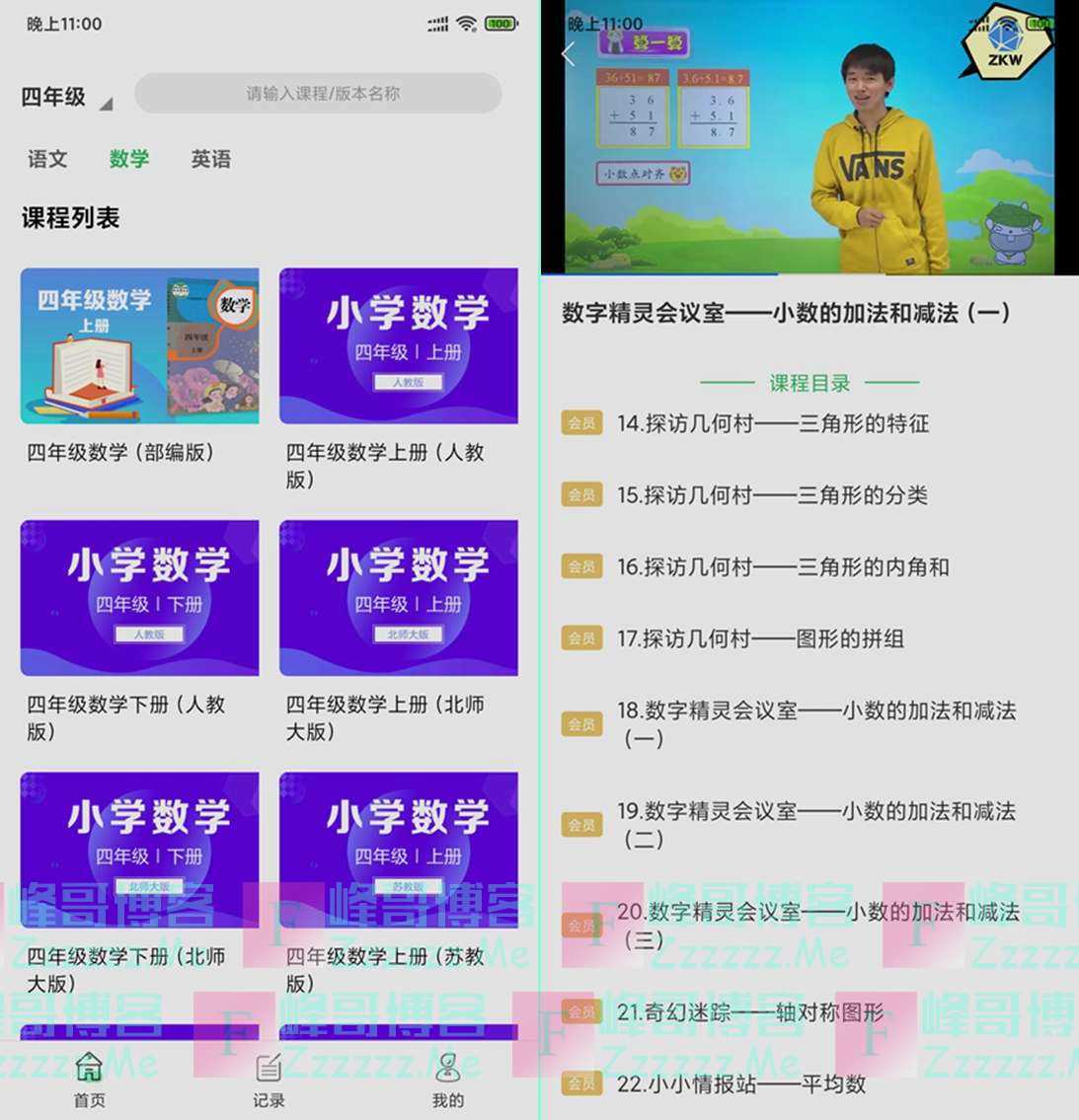Select lesson 22 小小情报站——平均数
1079x1120 pixels.
pos(740,1084)
